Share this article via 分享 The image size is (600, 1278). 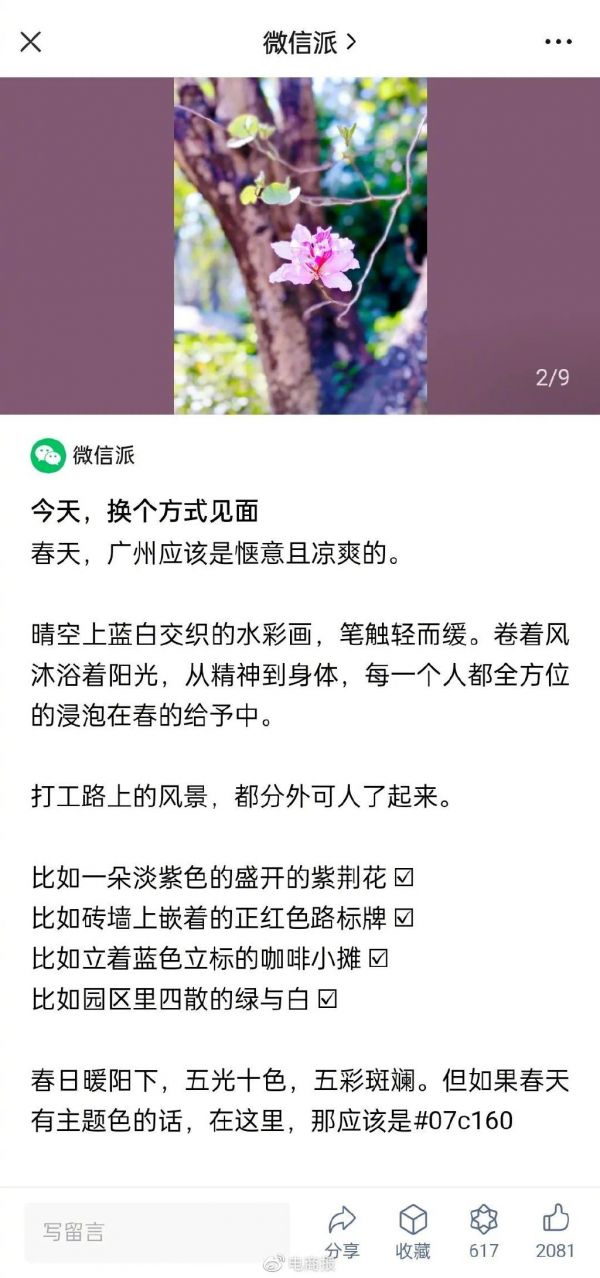pos(342,1231)
